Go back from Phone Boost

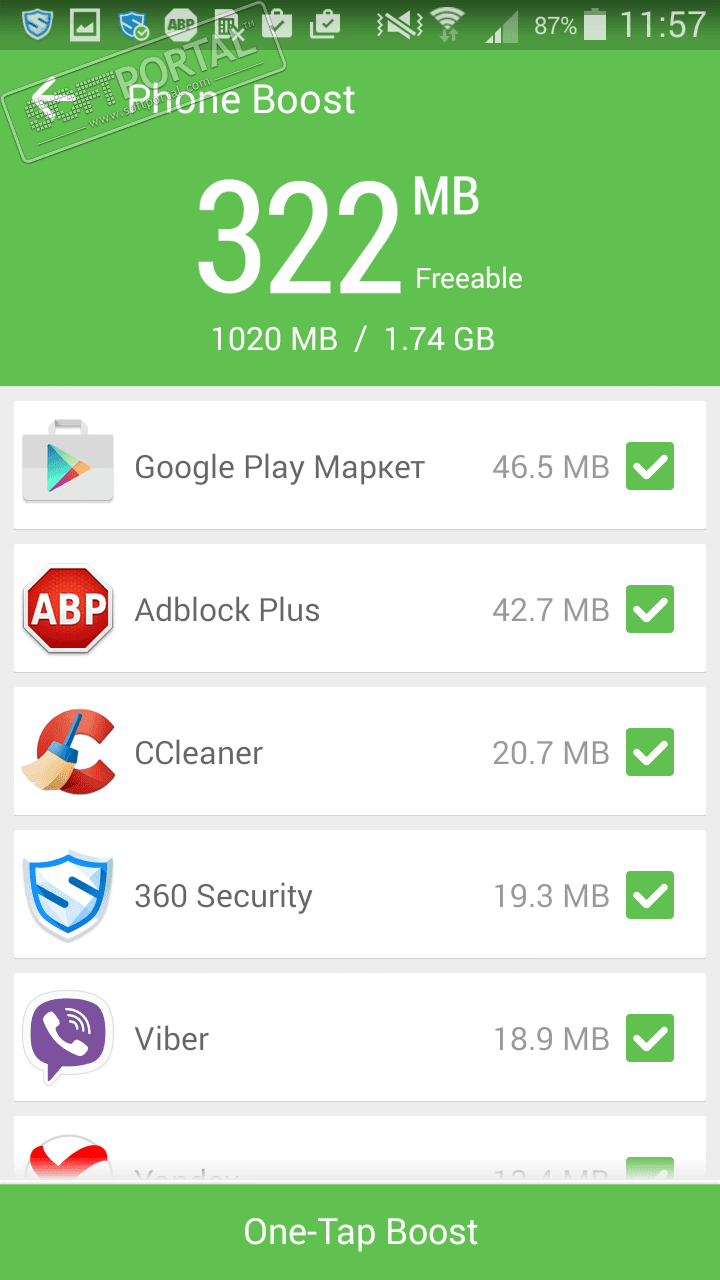coord(52,99)
